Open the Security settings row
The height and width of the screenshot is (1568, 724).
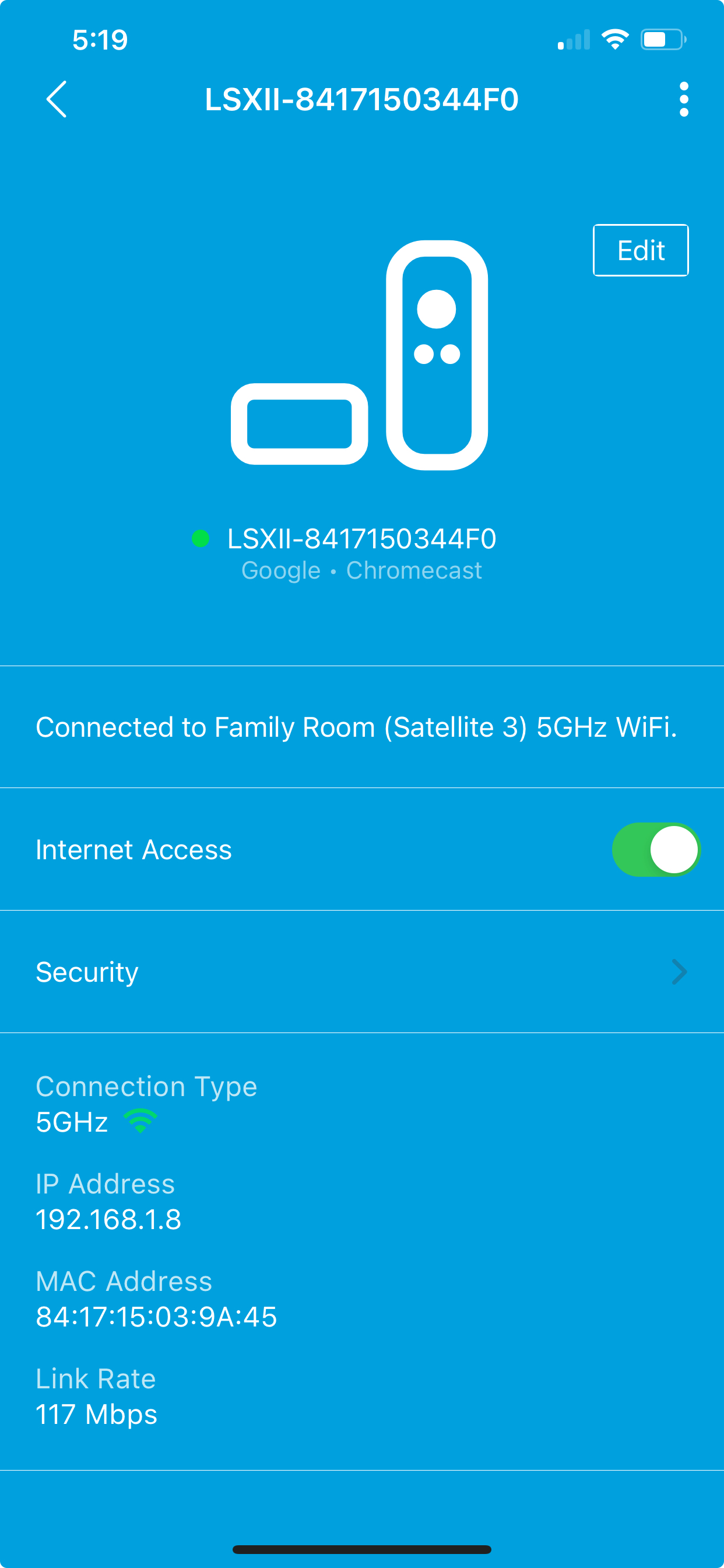coord(362,971)
